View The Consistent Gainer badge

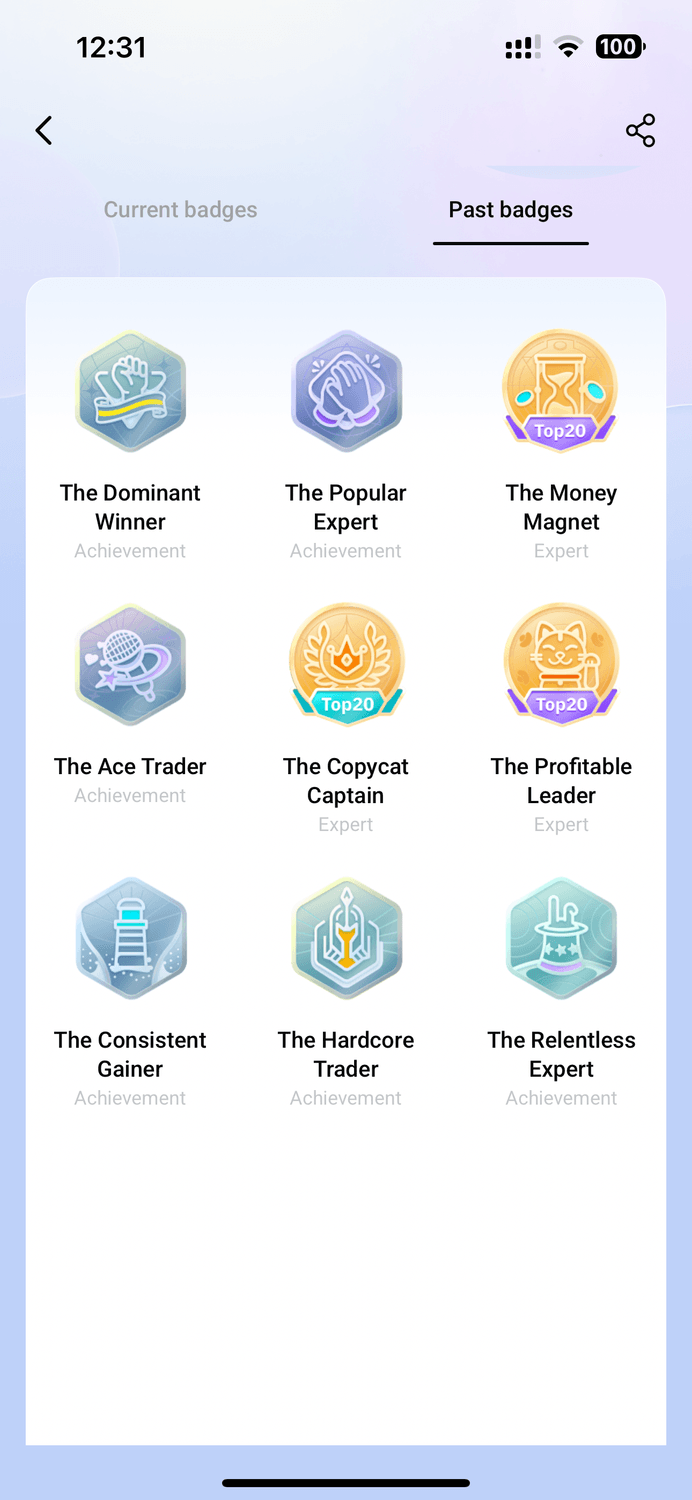(130, 939)
